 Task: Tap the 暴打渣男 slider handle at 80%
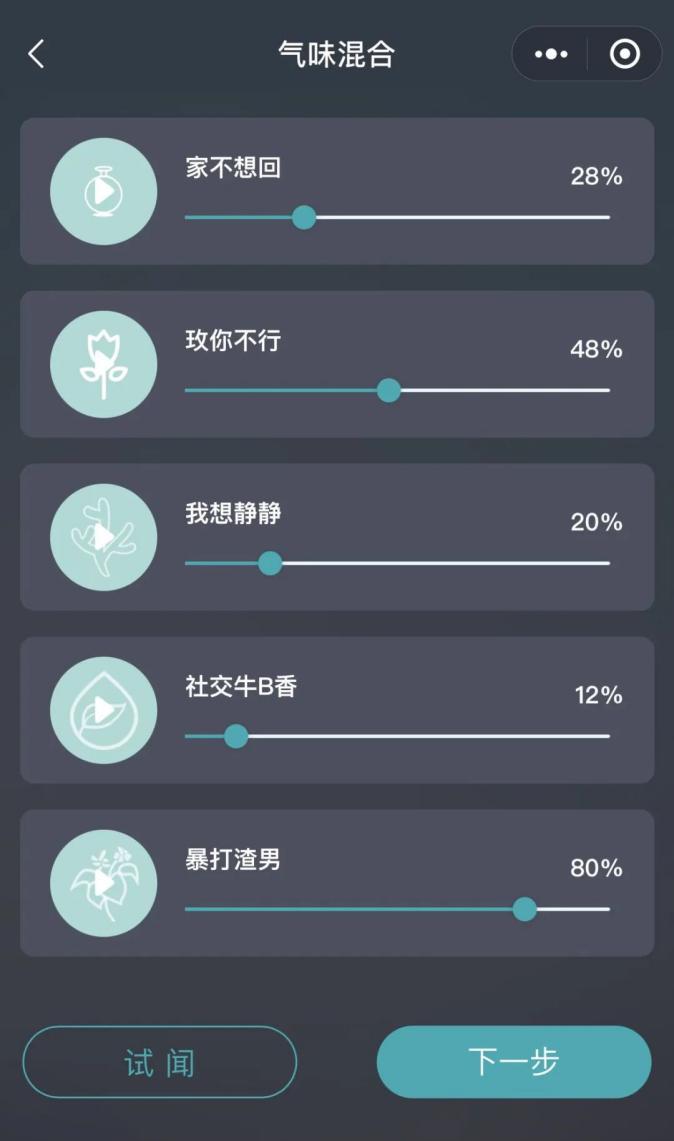[524, 909]
